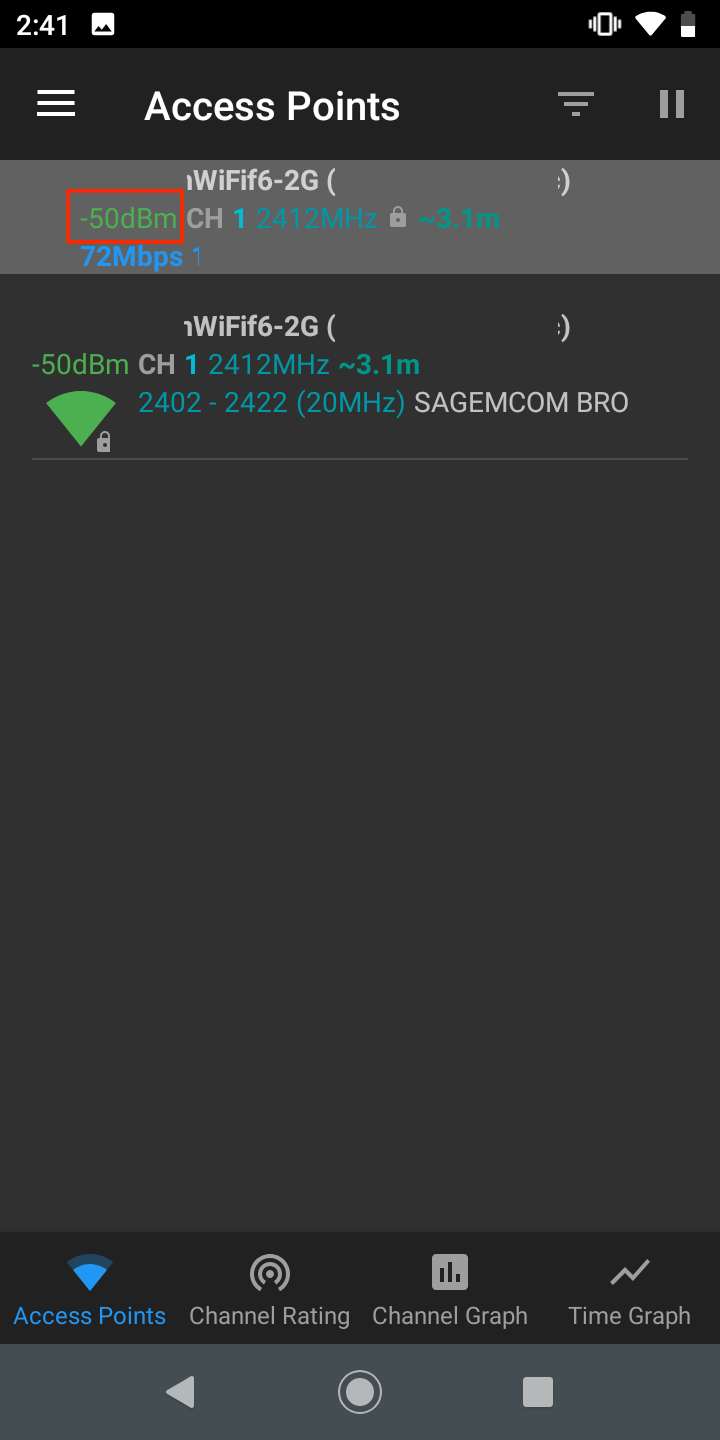
Task: Pause the Wi-Fi scanning
Action: click(x=672, y=104)
